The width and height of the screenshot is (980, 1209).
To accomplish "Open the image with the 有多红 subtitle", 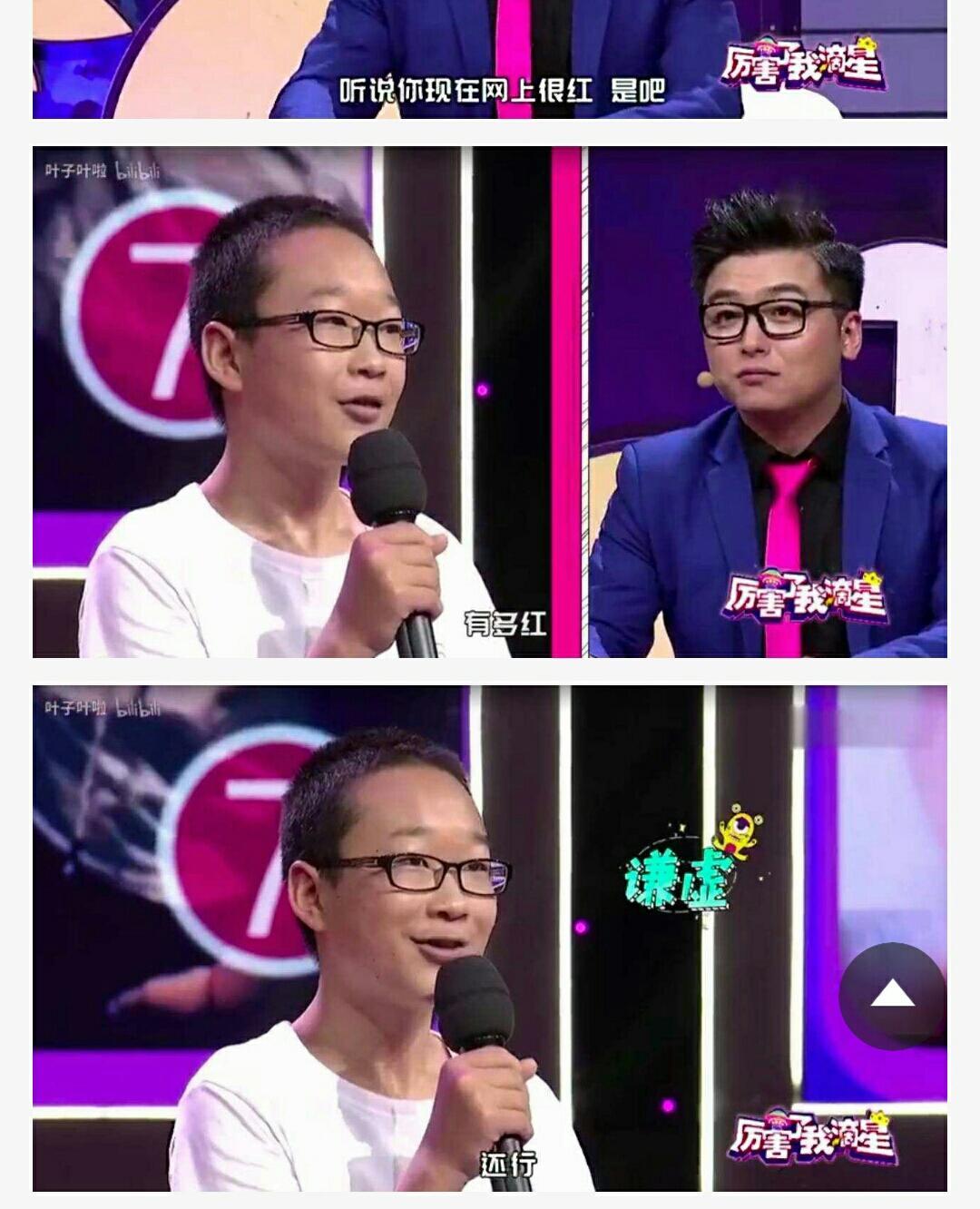I will click(x=490, y=401).
